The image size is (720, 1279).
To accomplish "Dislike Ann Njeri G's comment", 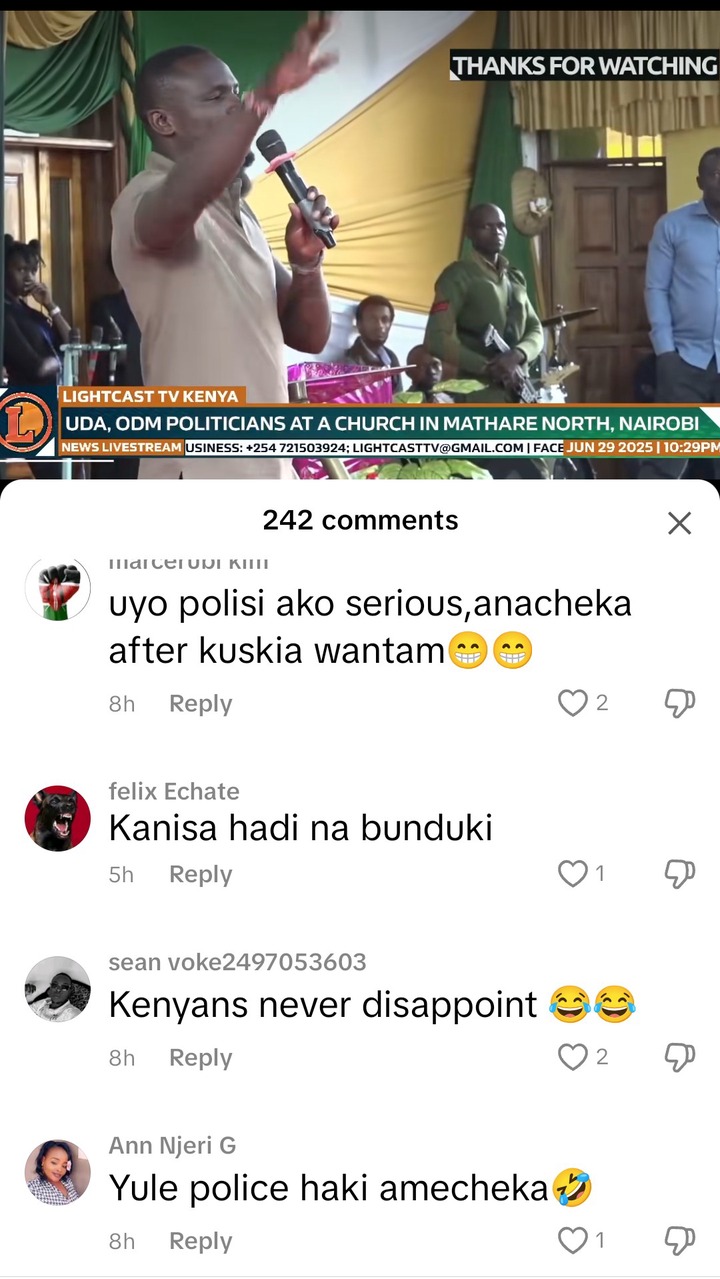I will point(679,1242).
